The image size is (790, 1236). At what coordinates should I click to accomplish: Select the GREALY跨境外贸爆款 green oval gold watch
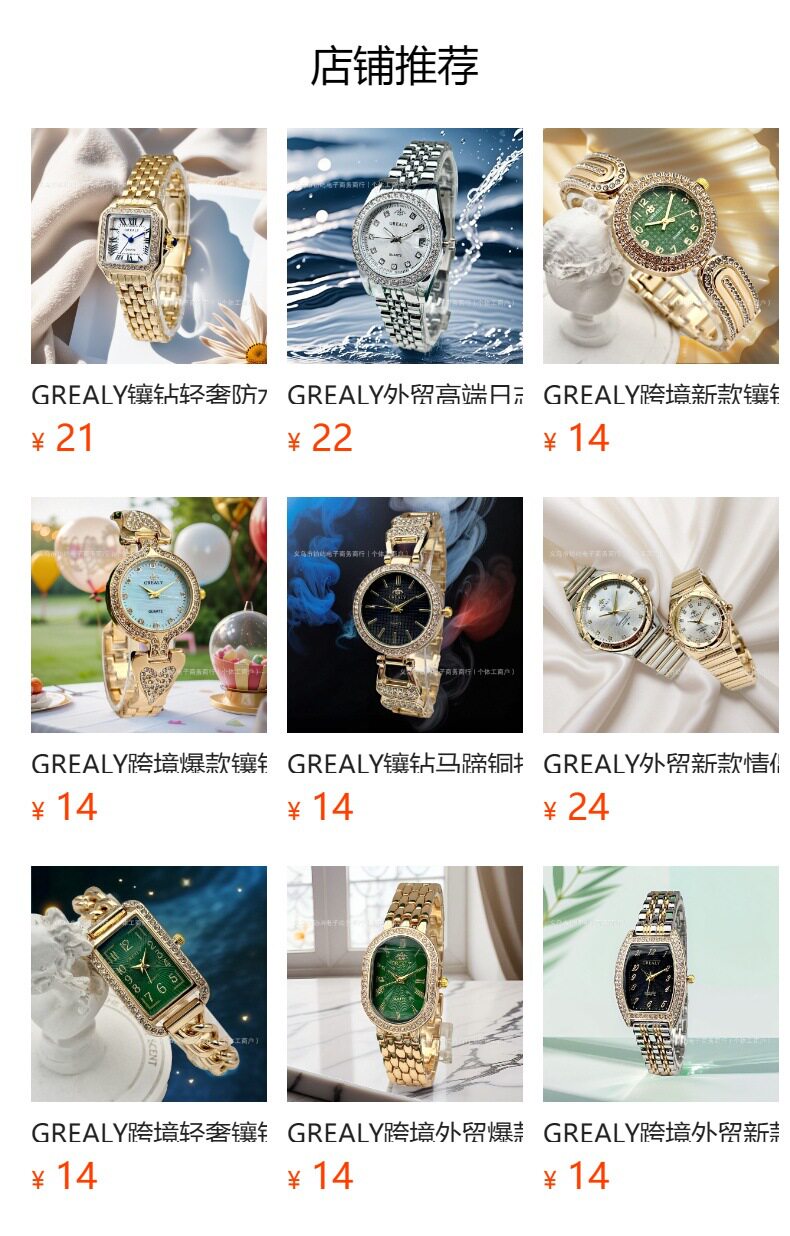click(404, 984)
